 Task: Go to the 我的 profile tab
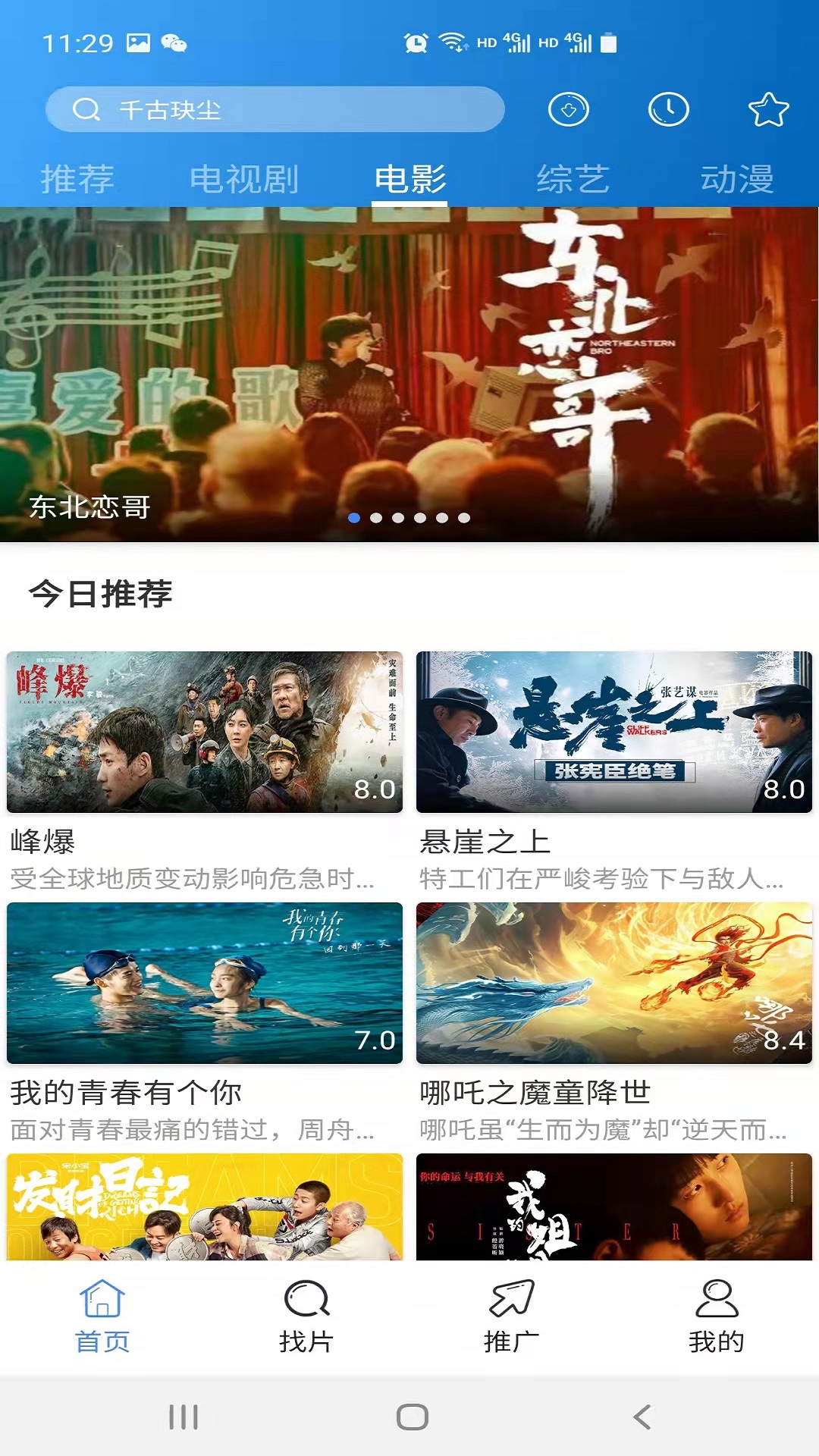click(x=716, y=1316)
